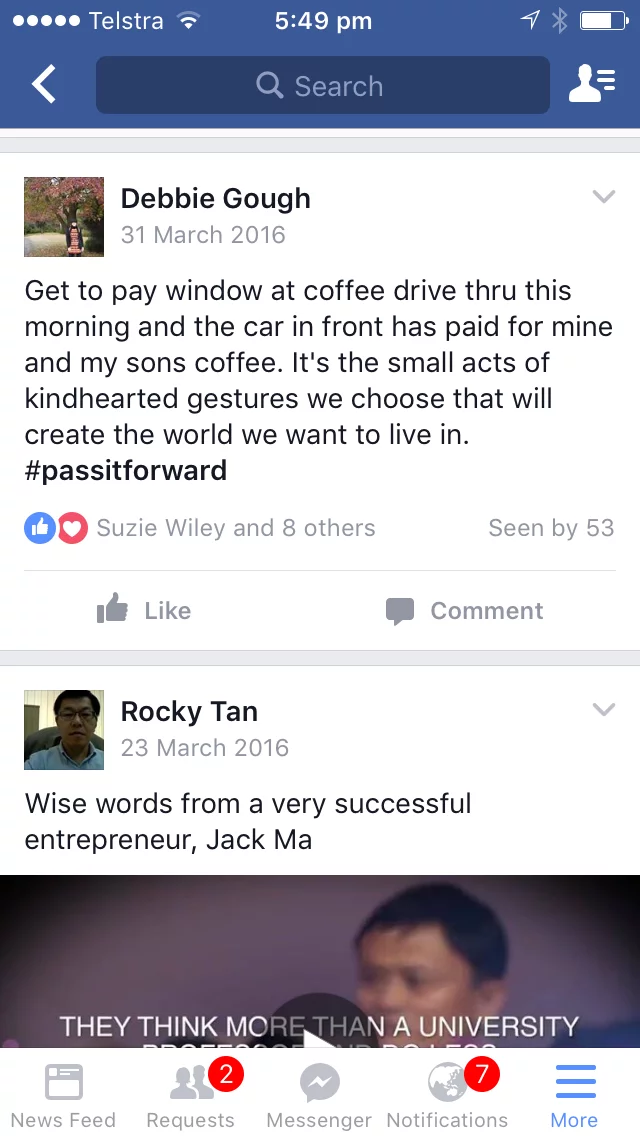The width and height of the screenshot is (640, 1136).
Task: Open Debbie Gough's profile name
Action: 215,199
